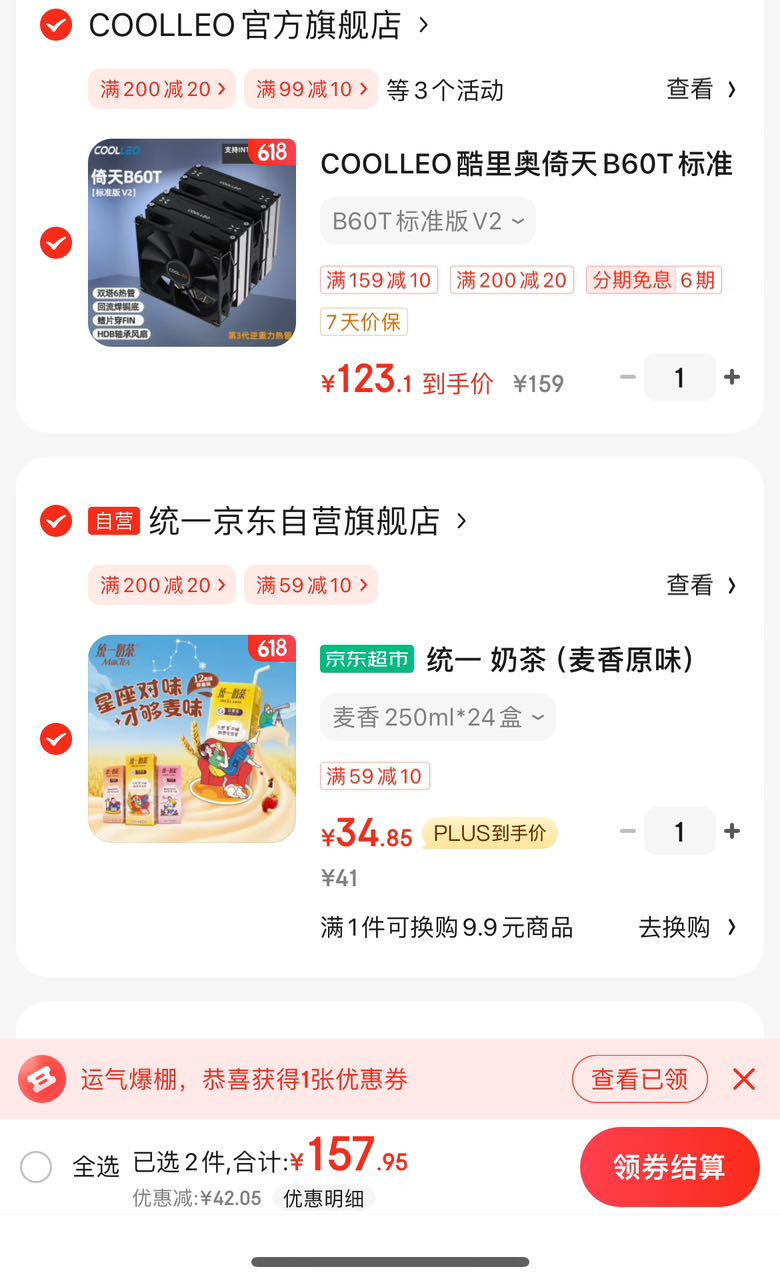Tap 领券结算 to checkout
This screenshot has width=780, height=1283.
(669, 1167)
